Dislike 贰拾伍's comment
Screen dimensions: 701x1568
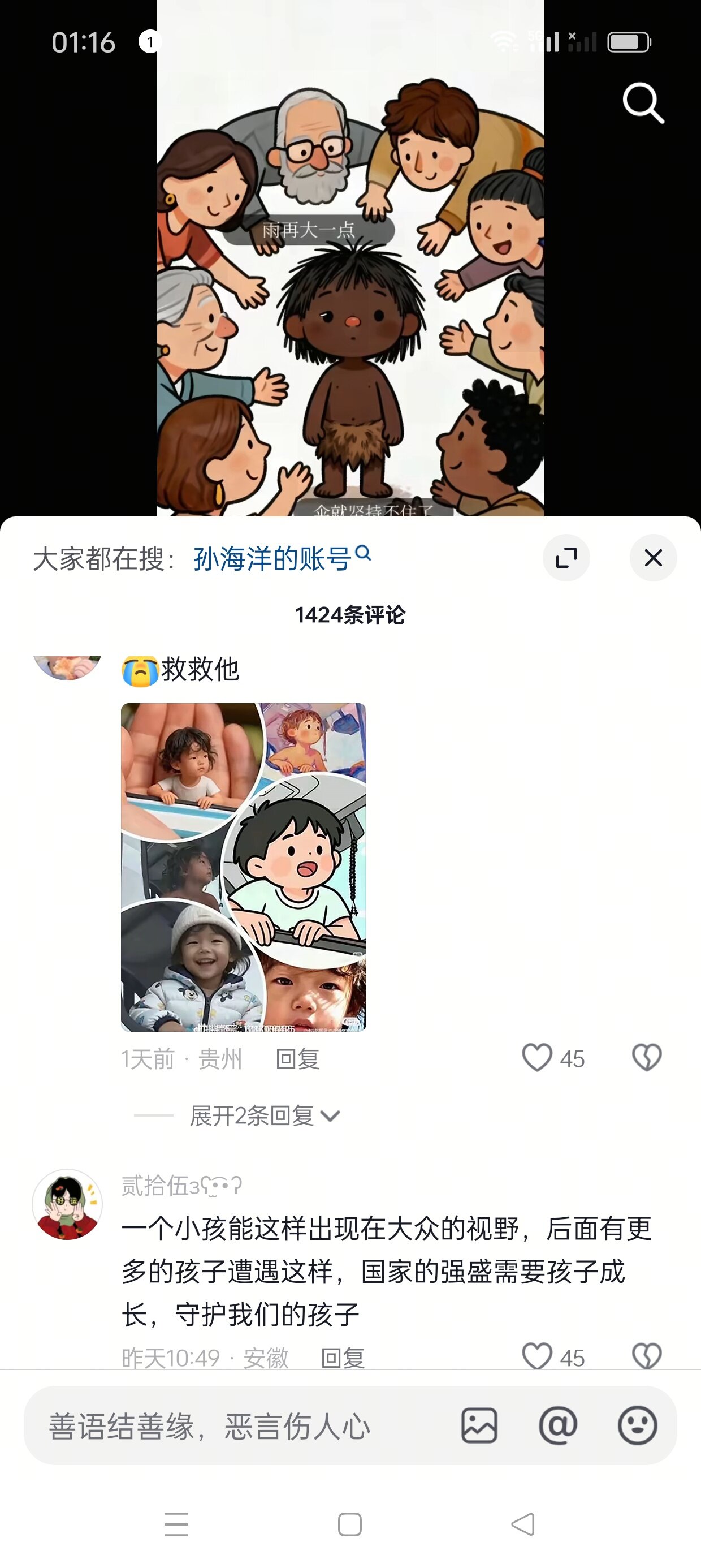tap(646, 1356)
